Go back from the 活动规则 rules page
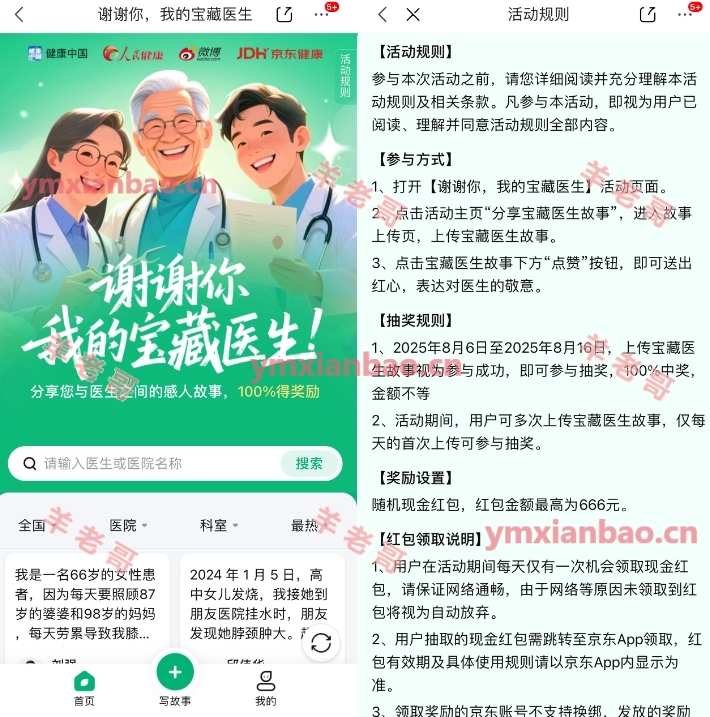710x717 pixels. [383, 15]
